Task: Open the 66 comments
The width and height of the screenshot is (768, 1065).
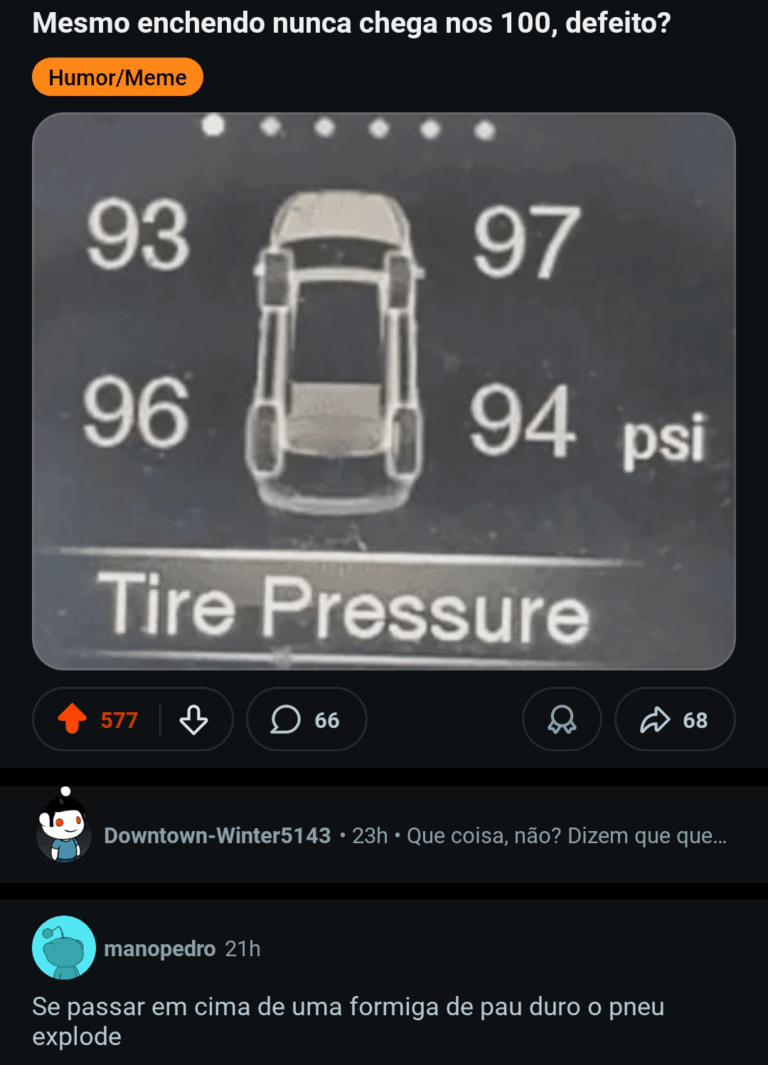Action: (x=306, y=719)
